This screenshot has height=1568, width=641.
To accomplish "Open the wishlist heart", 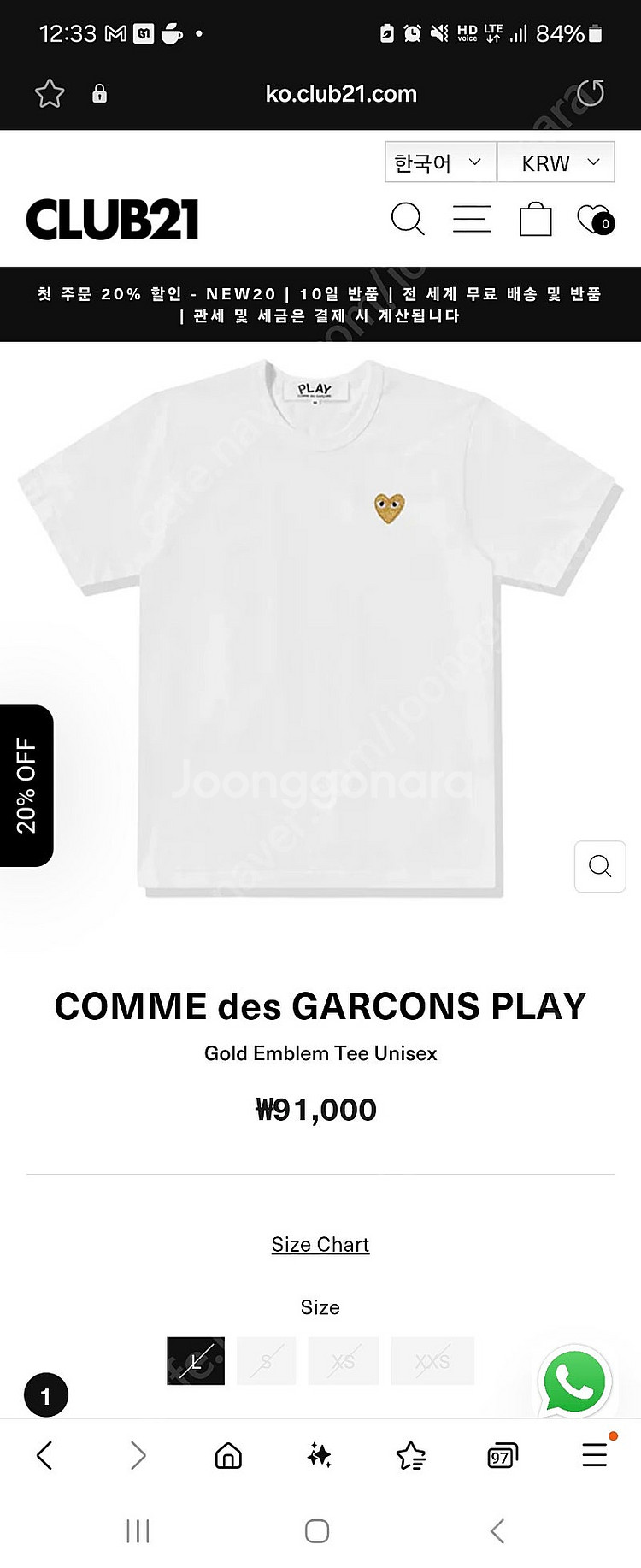I will coord(594,219).
